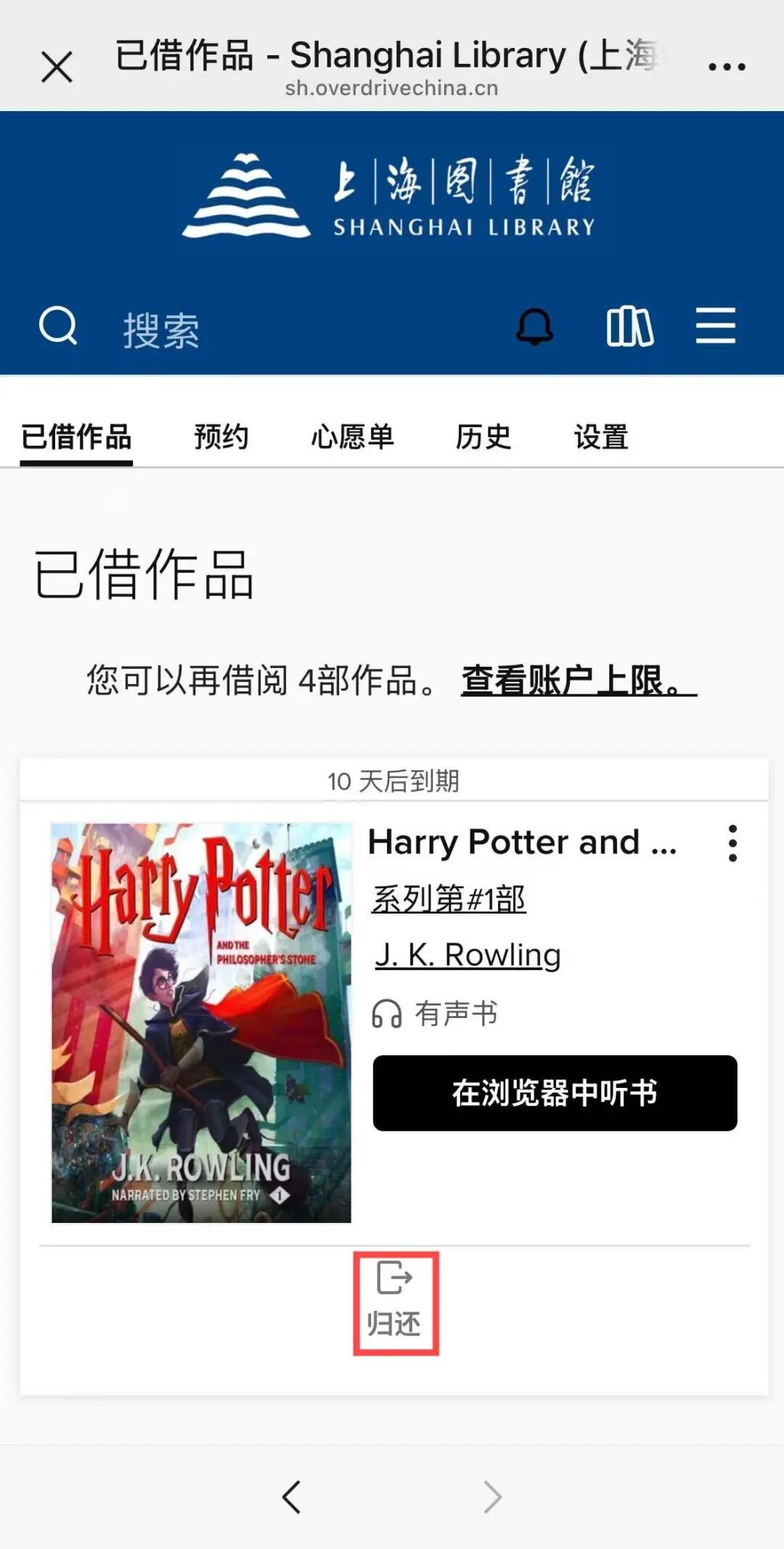Switch to the 历史 history tab
The width and height of the screenshot is (784, 1549).
[x=483, y=437]
